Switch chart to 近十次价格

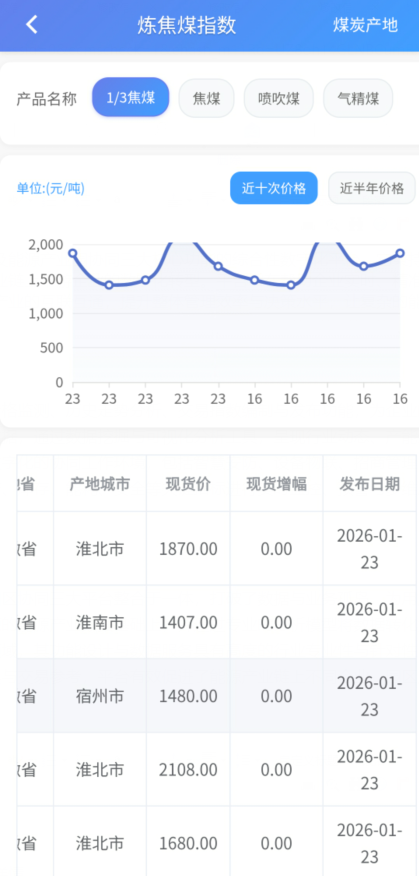pyautogui.click(x=274, y=188)
